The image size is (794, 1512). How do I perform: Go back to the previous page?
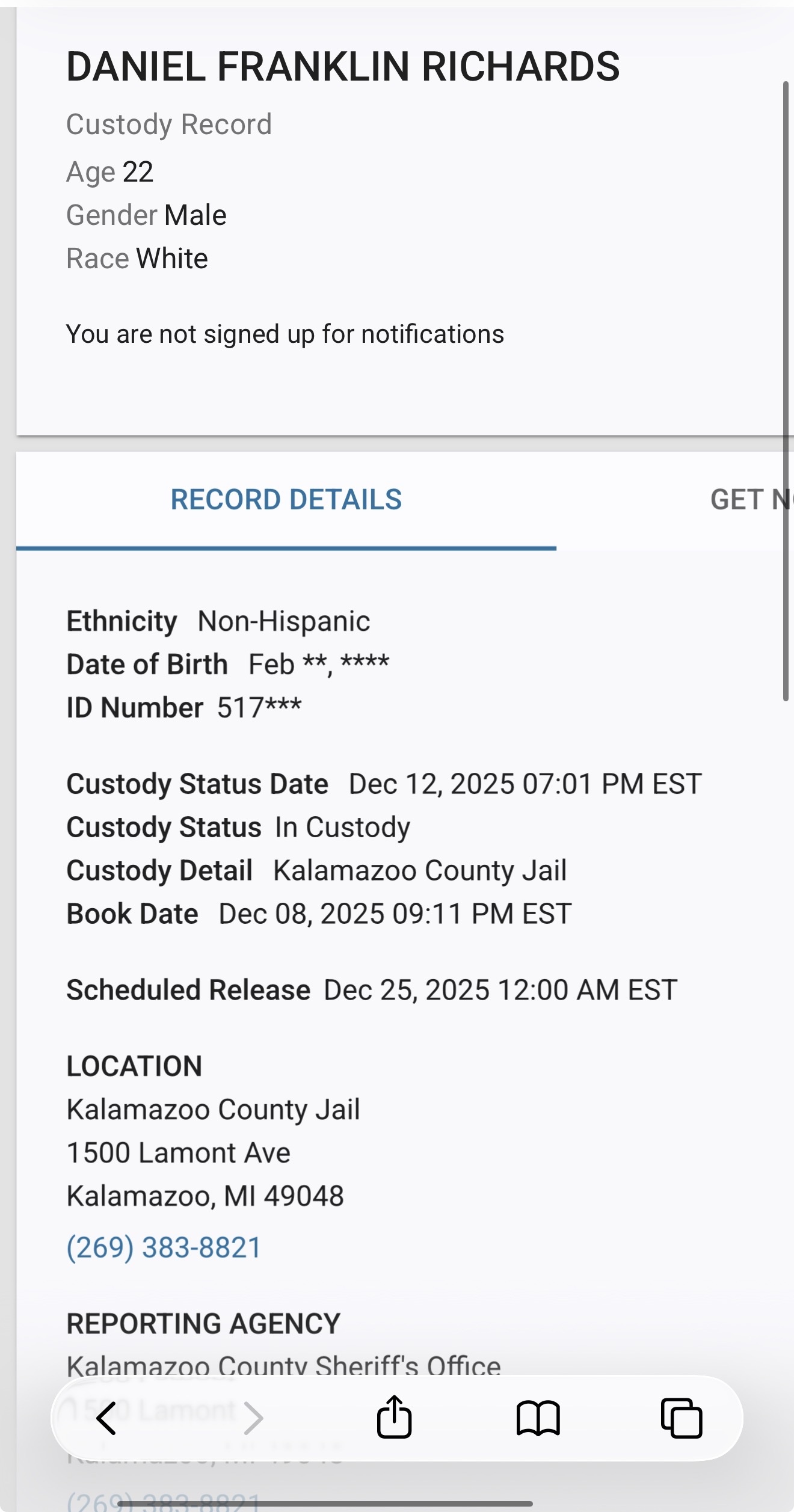coord(107,1418)
